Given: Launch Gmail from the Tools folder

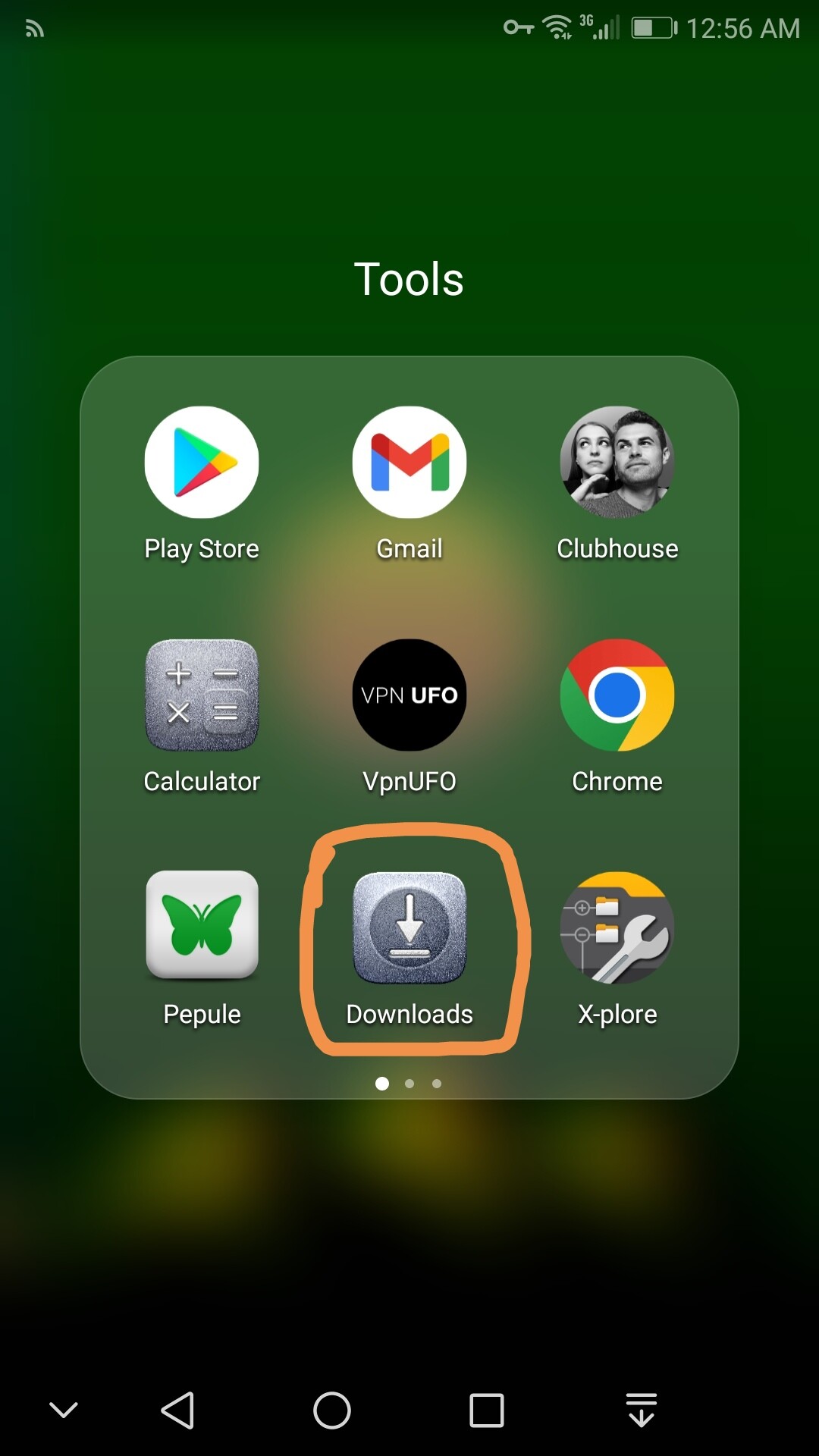Looking at the screenshot, I should tap(409, 463).
